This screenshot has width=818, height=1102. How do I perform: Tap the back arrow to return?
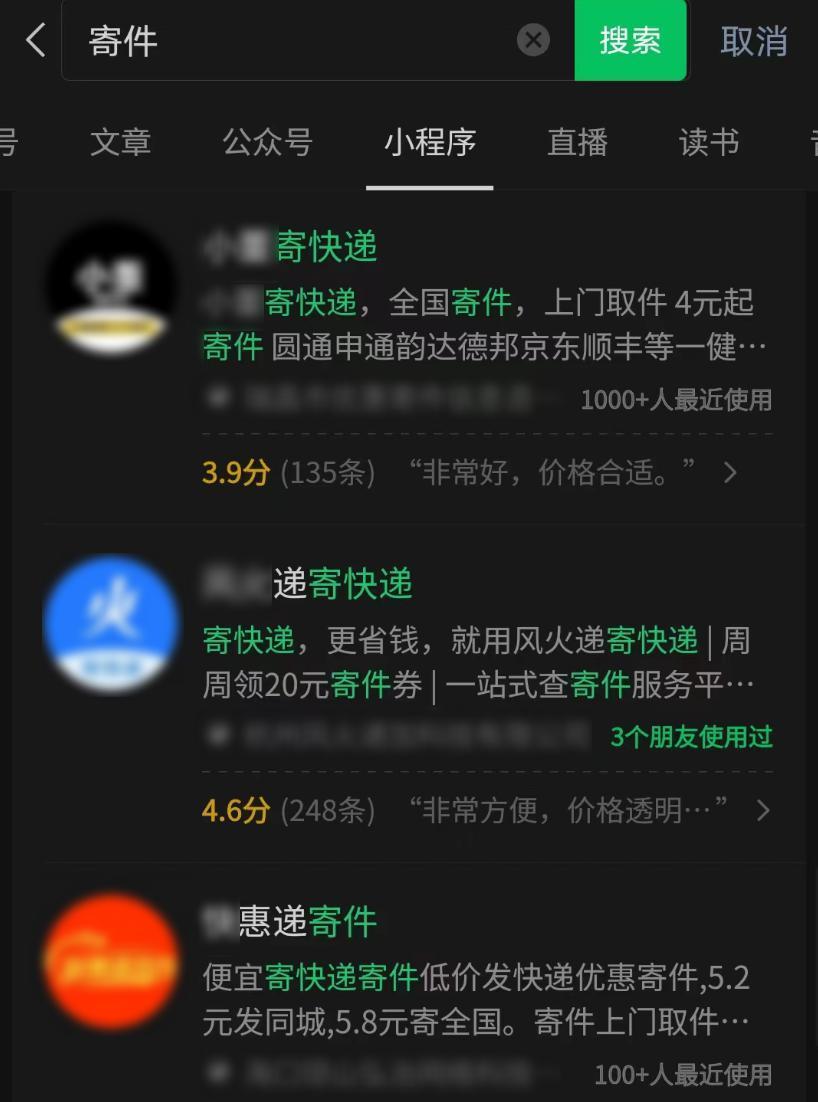(x=33, y=40)
